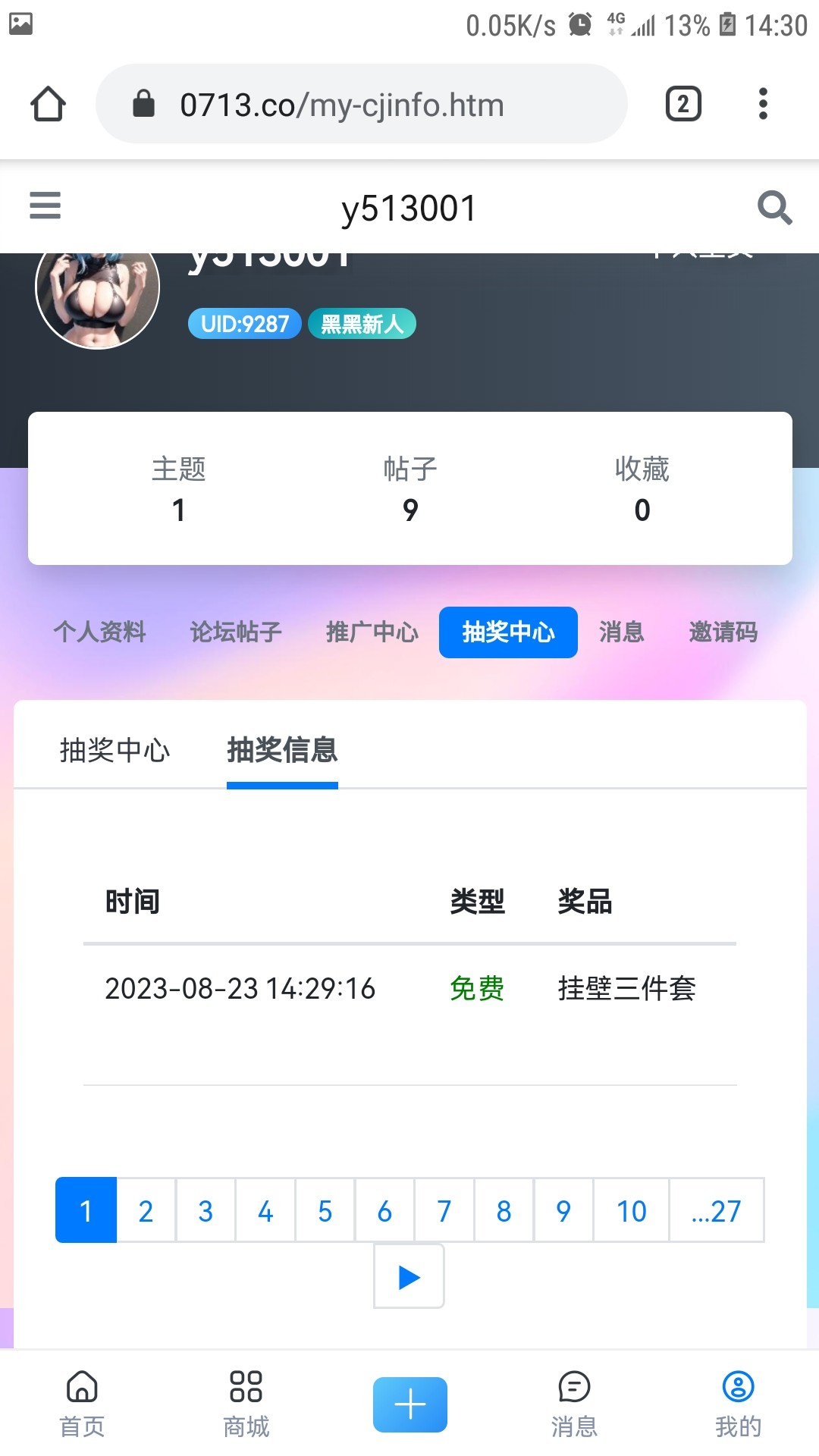Tap the URL address bar
This screenshot has height=1456, width=819.
(x=361, y=104)
